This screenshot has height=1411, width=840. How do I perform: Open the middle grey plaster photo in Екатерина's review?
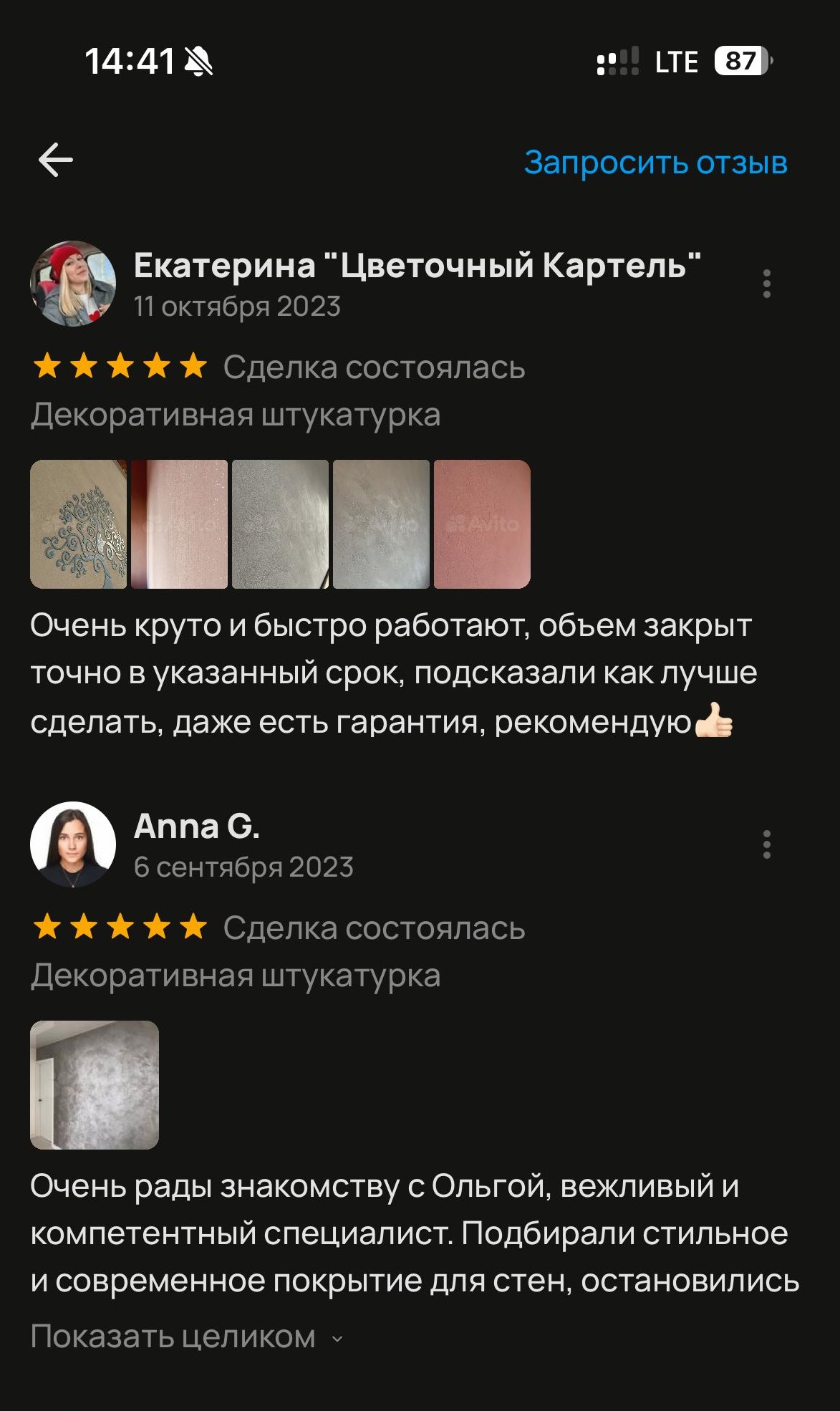tap(280, 524)
